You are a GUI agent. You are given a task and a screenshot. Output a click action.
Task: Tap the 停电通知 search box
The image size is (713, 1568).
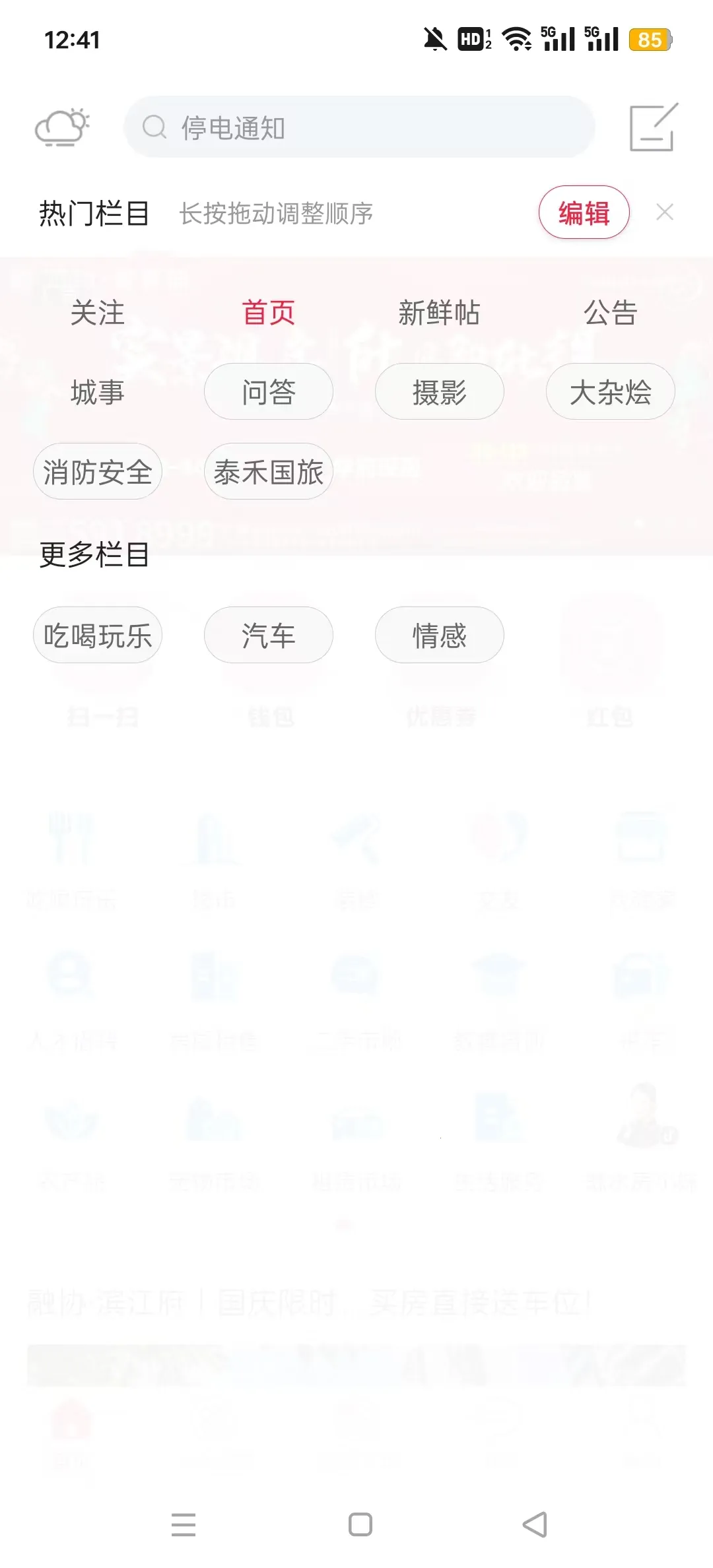tap(359, 127)
